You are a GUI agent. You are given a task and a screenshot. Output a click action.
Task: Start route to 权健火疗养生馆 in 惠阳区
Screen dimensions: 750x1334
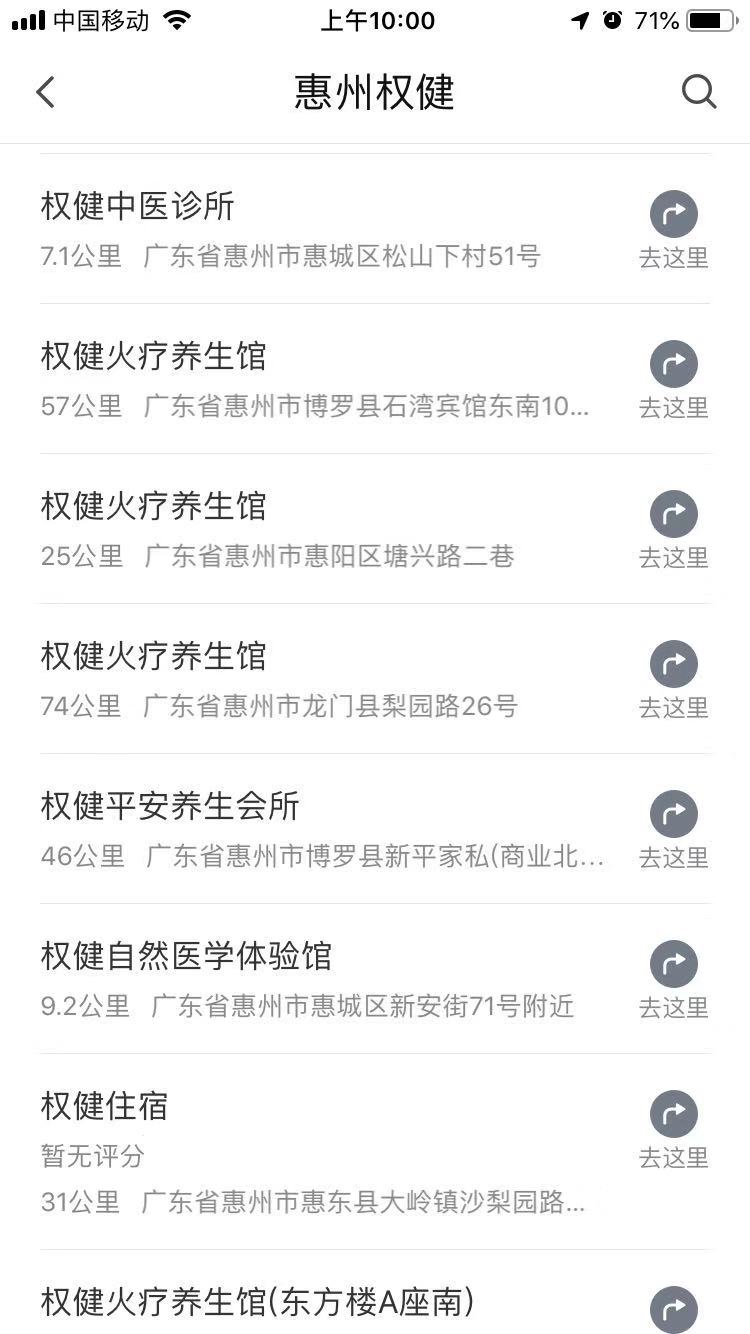673,514
